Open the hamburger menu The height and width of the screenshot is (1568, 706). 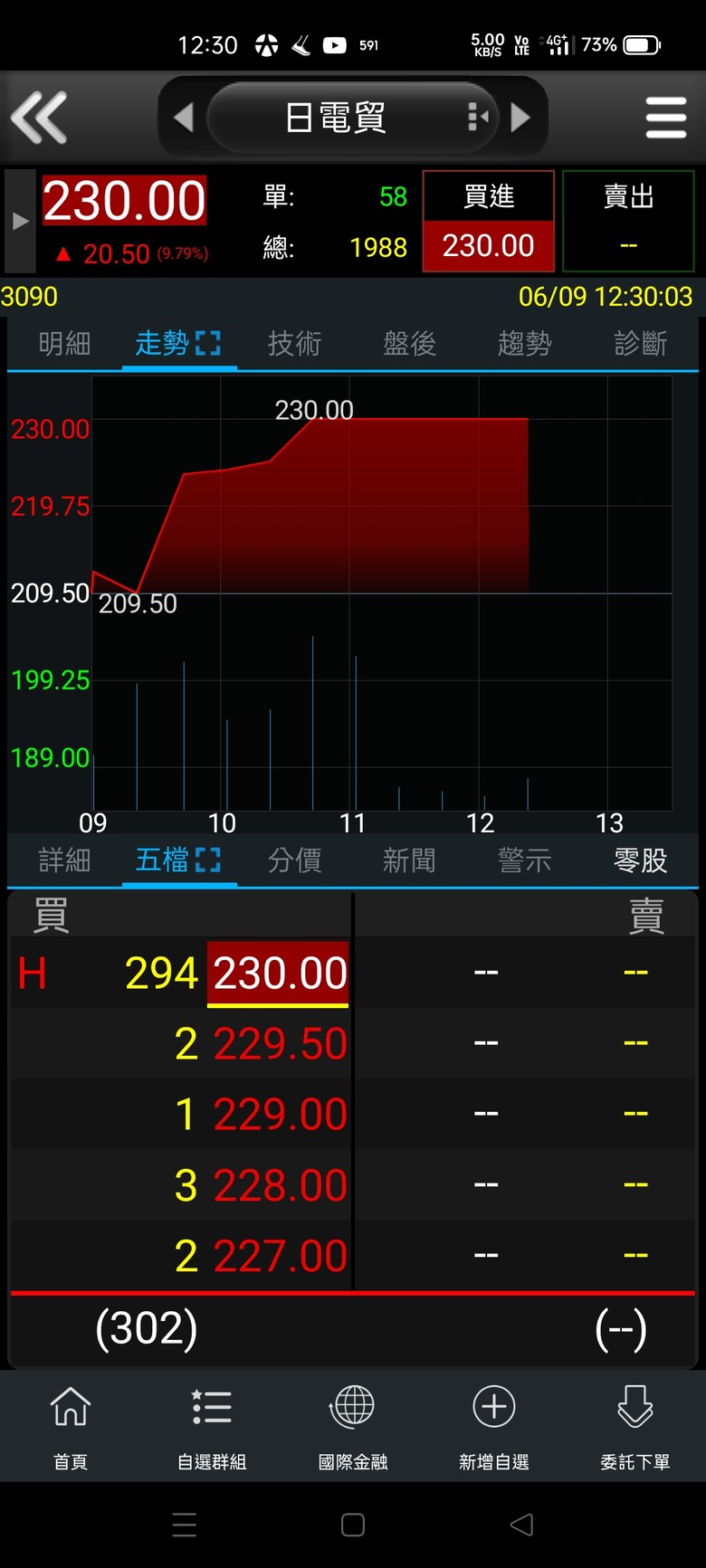coord(666,118)
